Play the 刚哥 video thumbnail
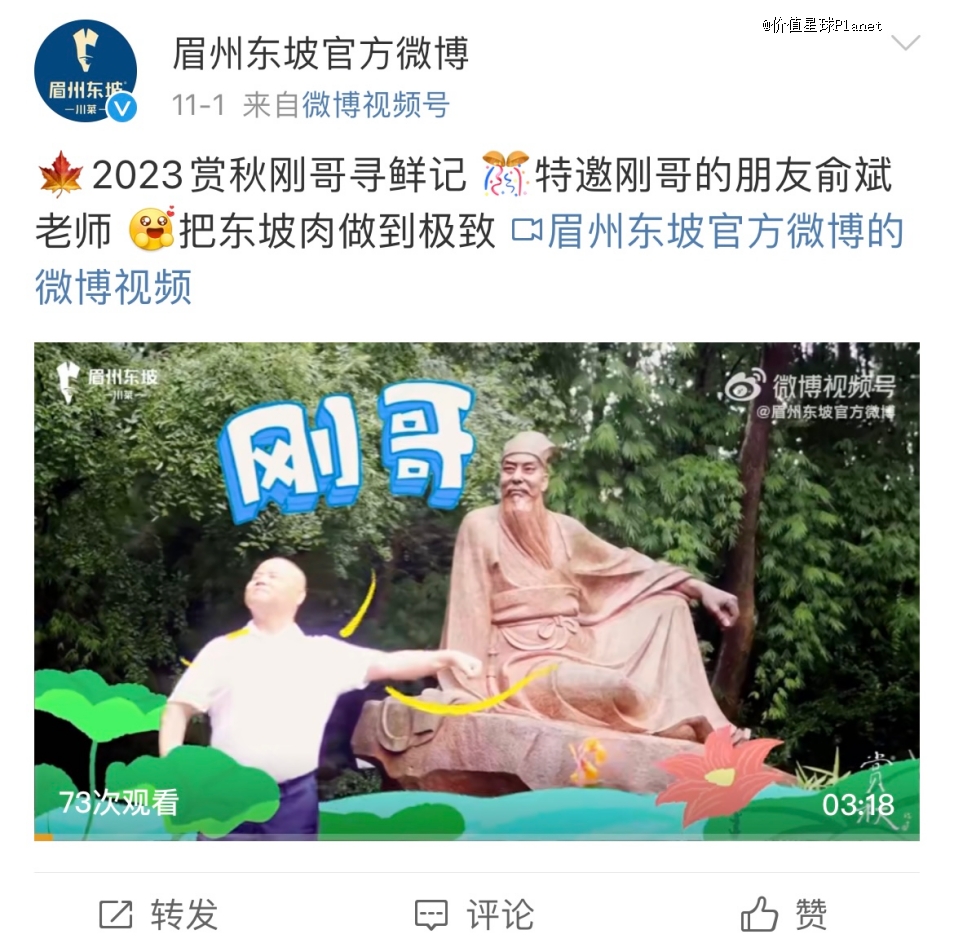This screenshot has width=954, height=952. point(476,590)
